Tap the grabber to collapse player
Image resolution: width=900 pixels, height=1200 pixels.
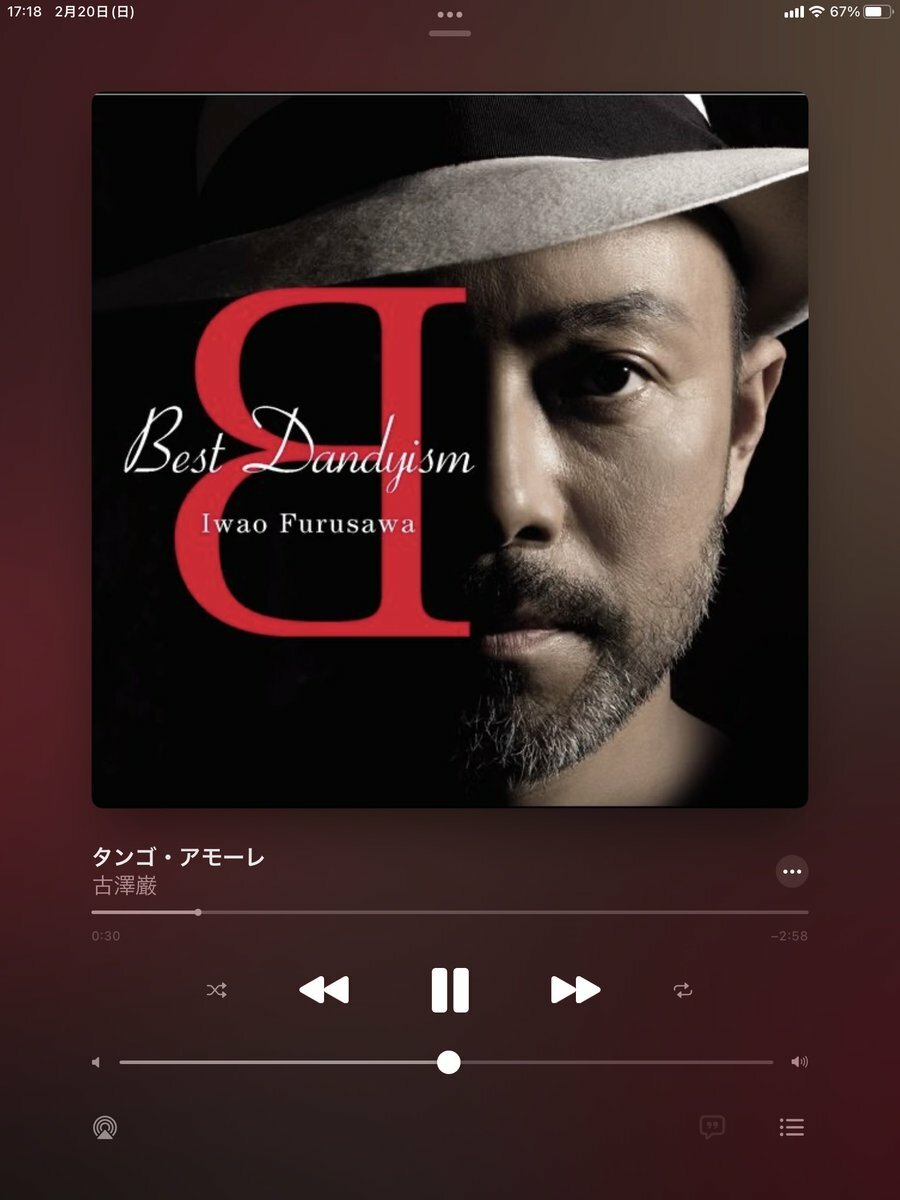click(450, 34)
